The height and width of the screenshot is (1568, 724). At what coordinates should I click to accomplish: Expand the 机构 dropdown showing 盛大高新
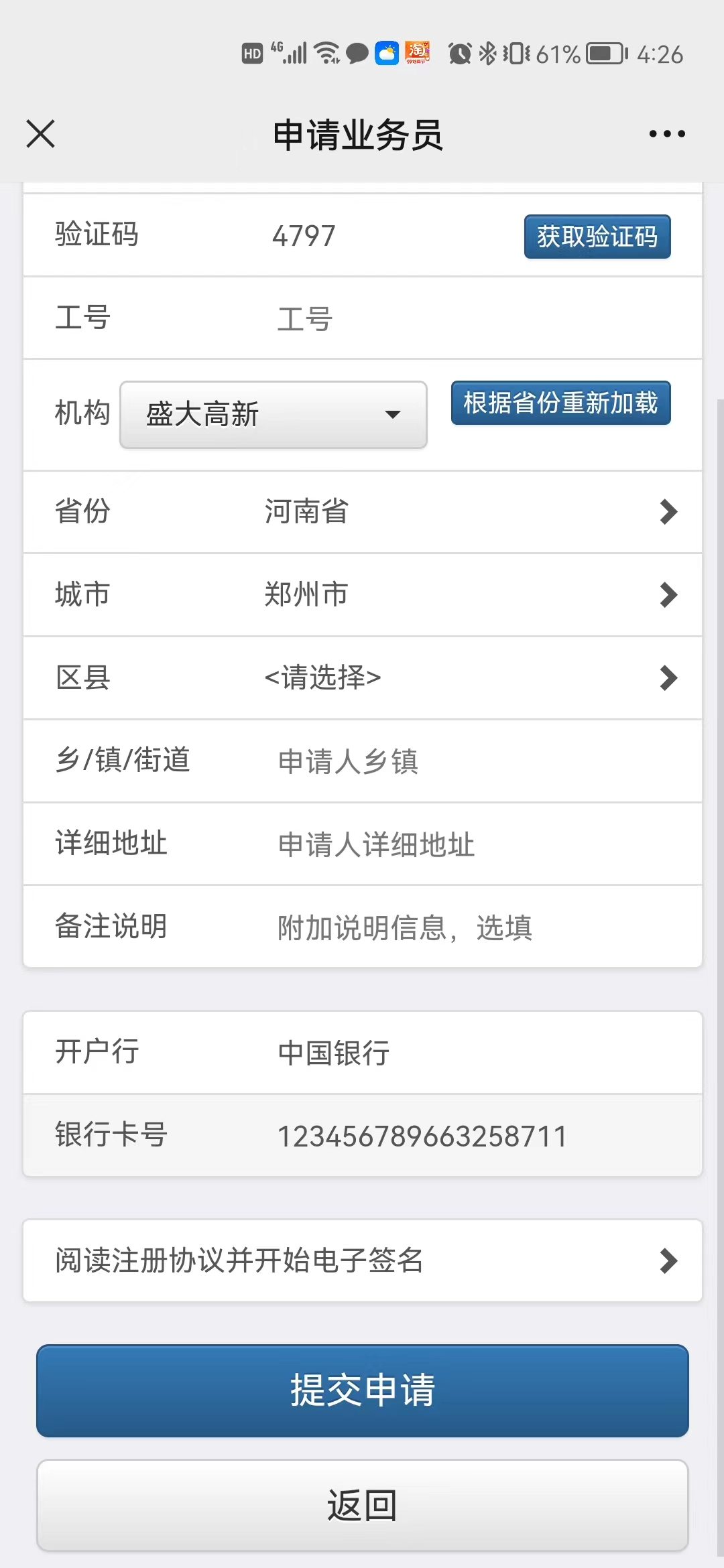point(274,415)
